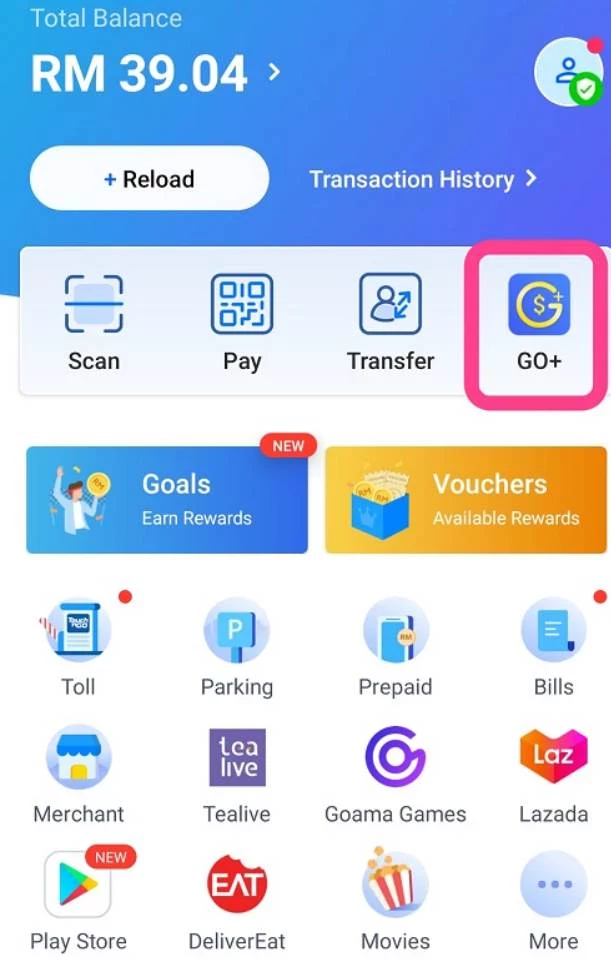Image resolution: width=611 pixels, height=973 pixels.
Task: Open the Merchant option
Action: pos(79,772)
